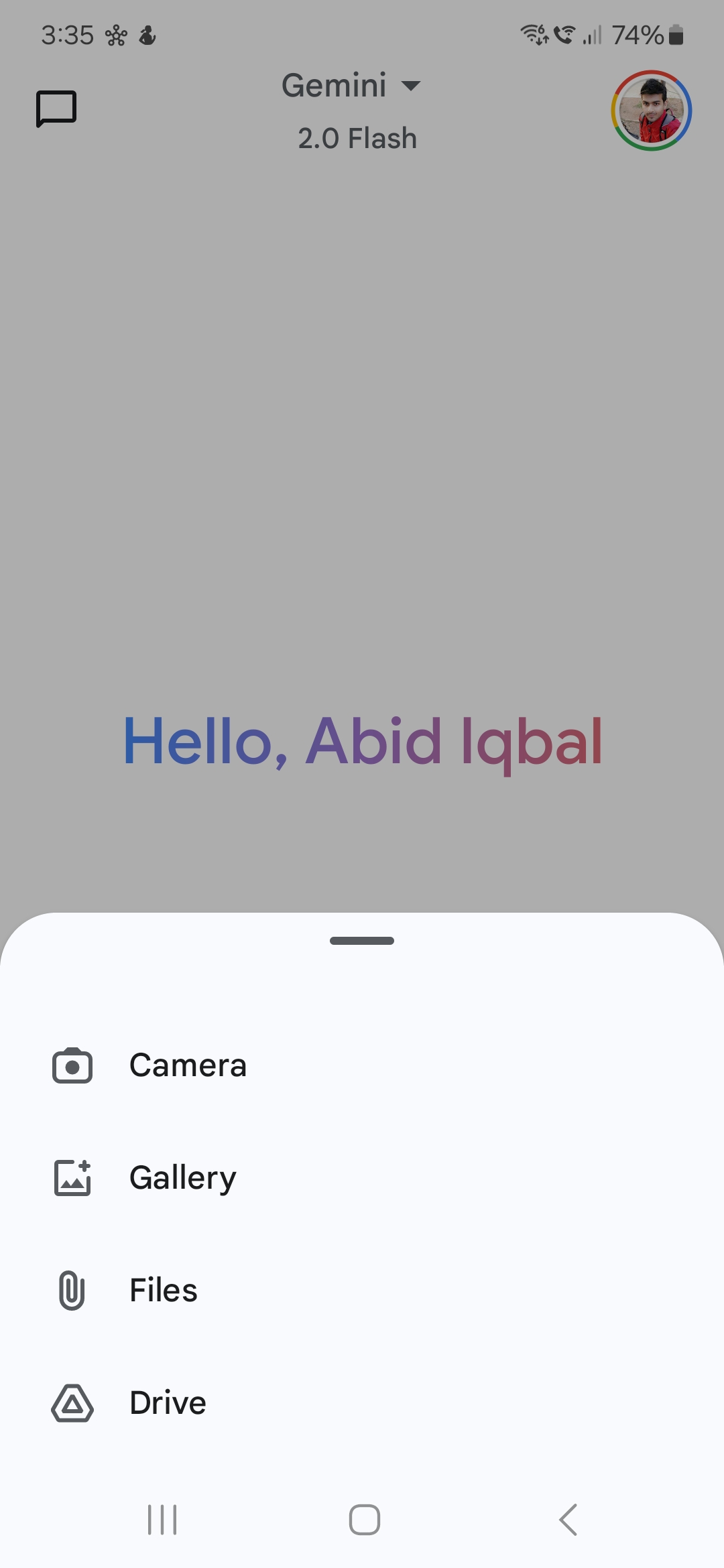Screen dimensions: 724x1568
Task: Open the account profile picture
Action: pyautogui.click(x=651, y=111)
